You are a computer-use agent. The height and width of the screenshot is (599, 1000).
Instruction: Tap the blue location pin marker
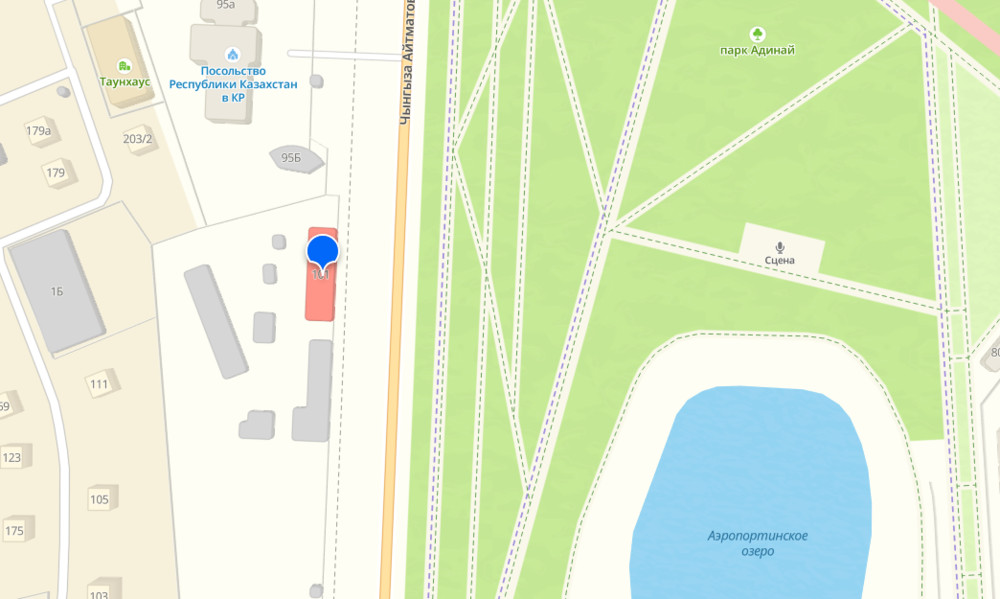coord(323,252)
